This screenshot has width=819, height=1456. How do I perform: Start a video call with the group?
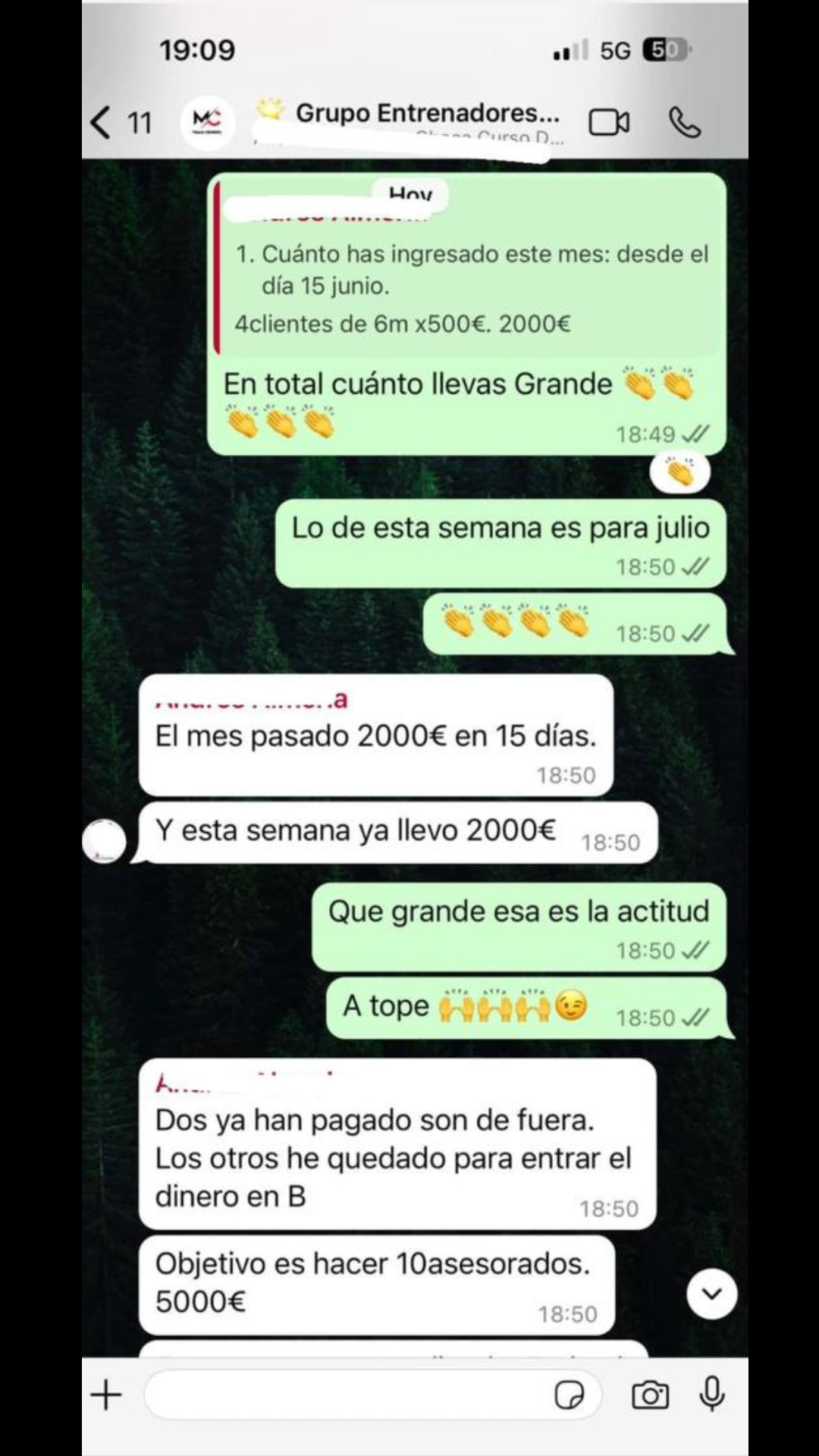click(609, 122)
